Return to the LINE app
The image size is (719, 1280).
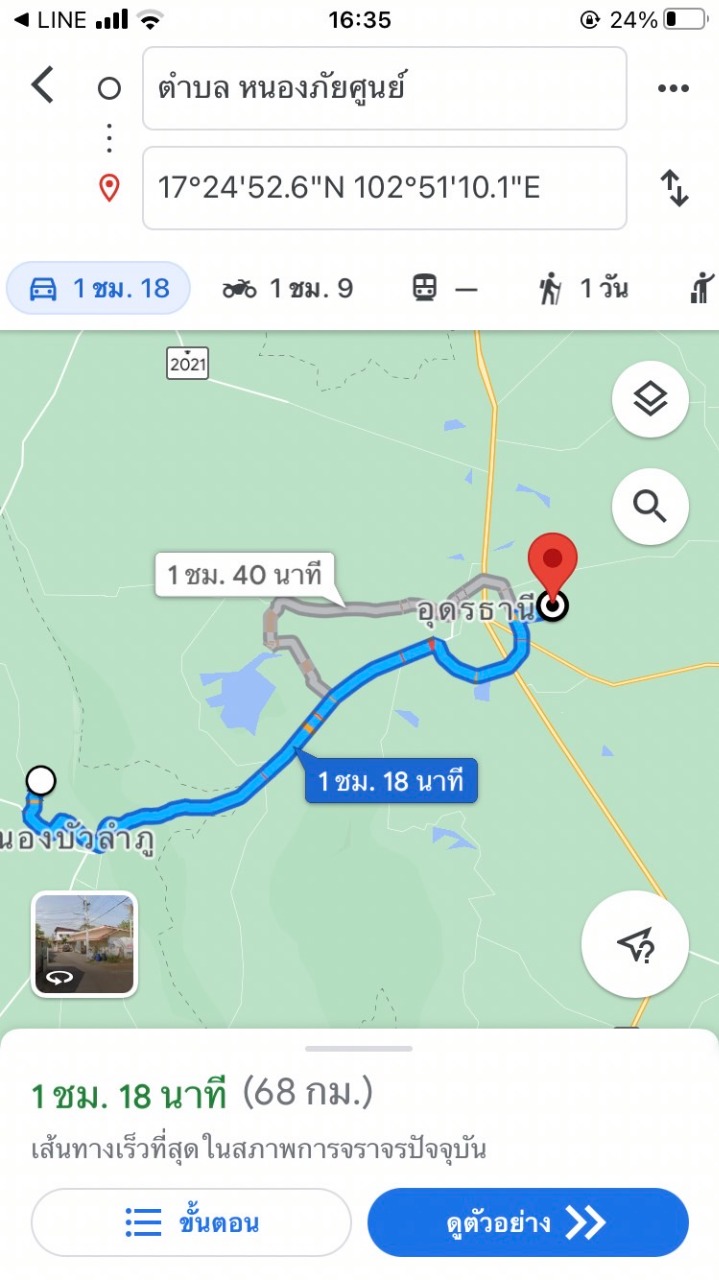50,19
